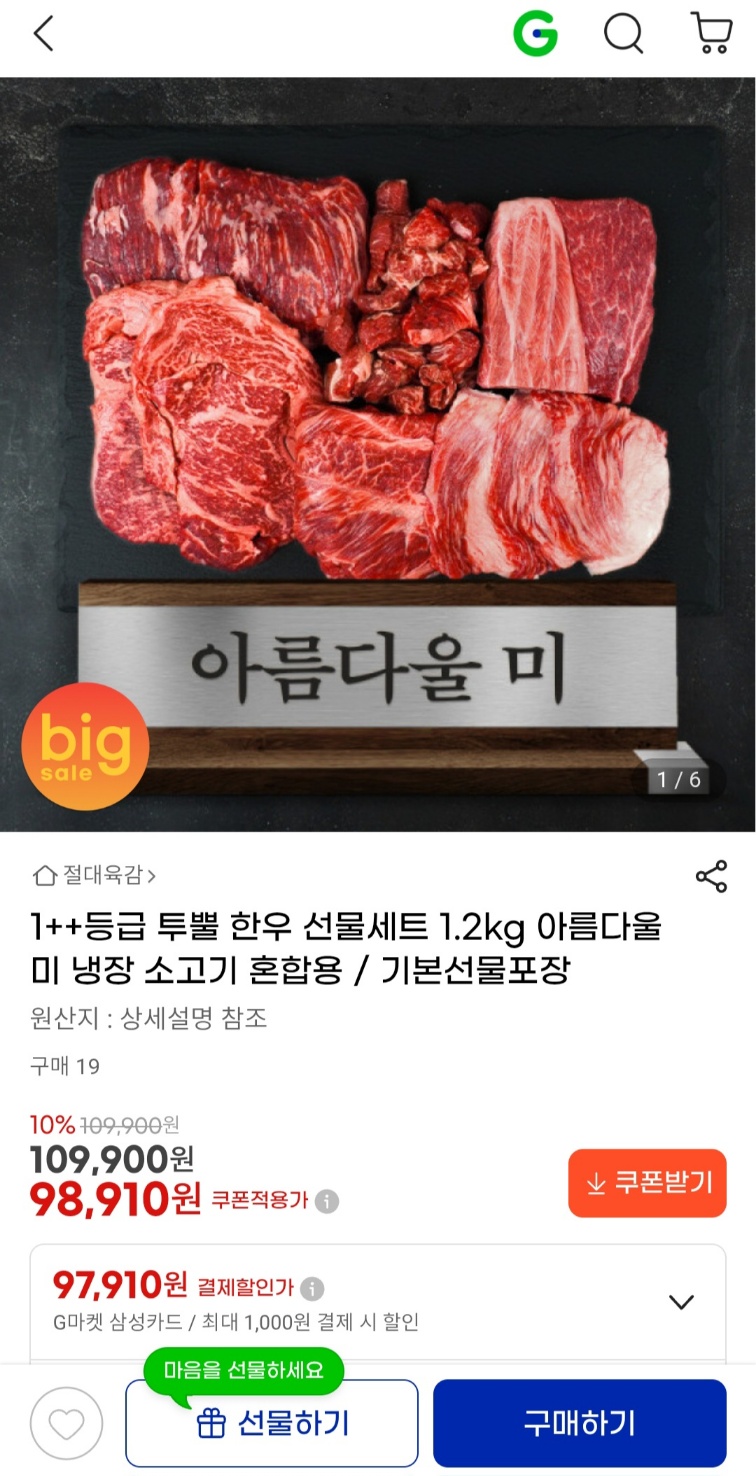Tap the 선물하기 button
Image resolution: width=756 pixels, height=1476 pixels.
[x=271, y=1423]
